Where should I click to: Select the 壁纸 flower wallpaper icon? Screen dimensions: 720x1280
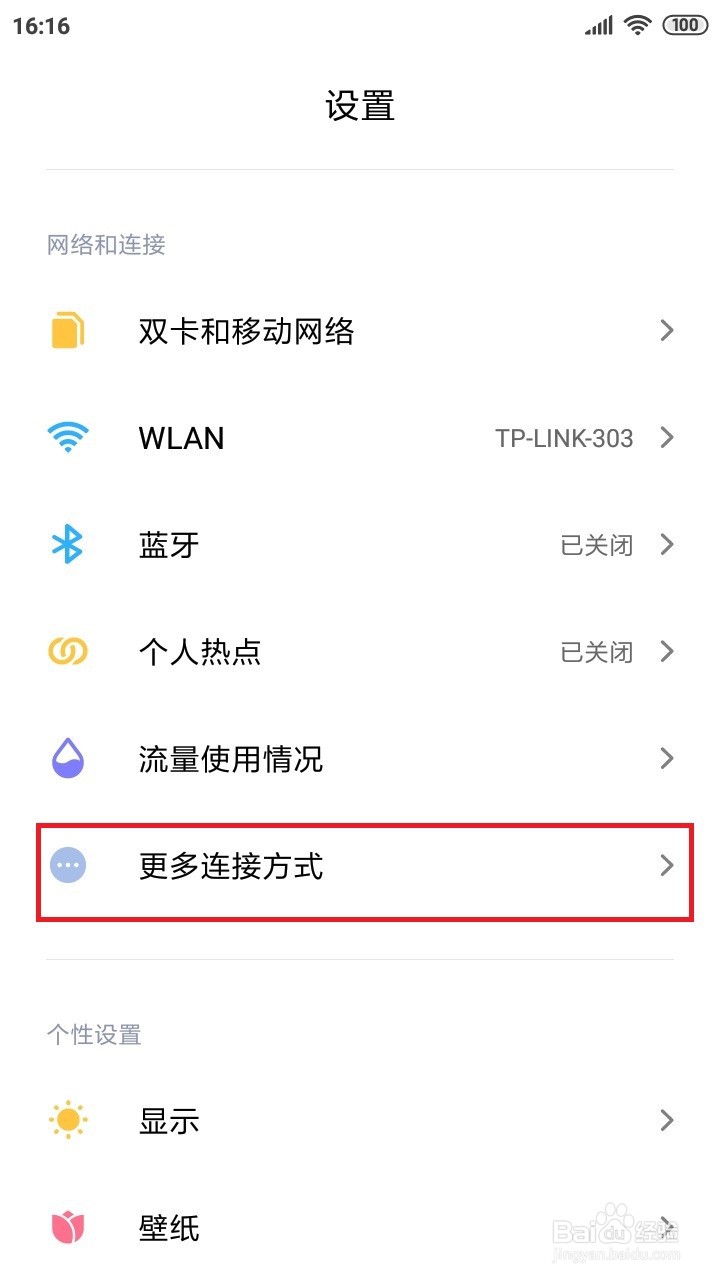(x=67, y=1227)
